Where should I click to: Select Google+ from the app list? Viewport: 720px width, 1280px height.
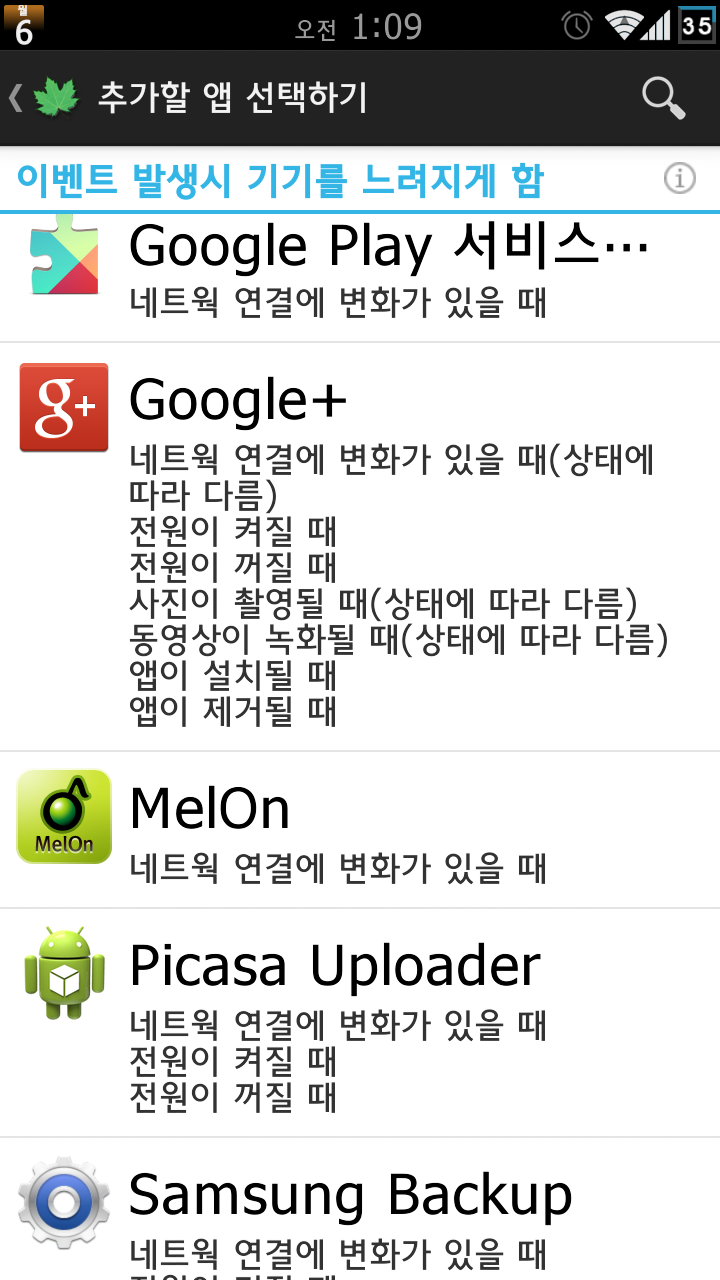360,545
